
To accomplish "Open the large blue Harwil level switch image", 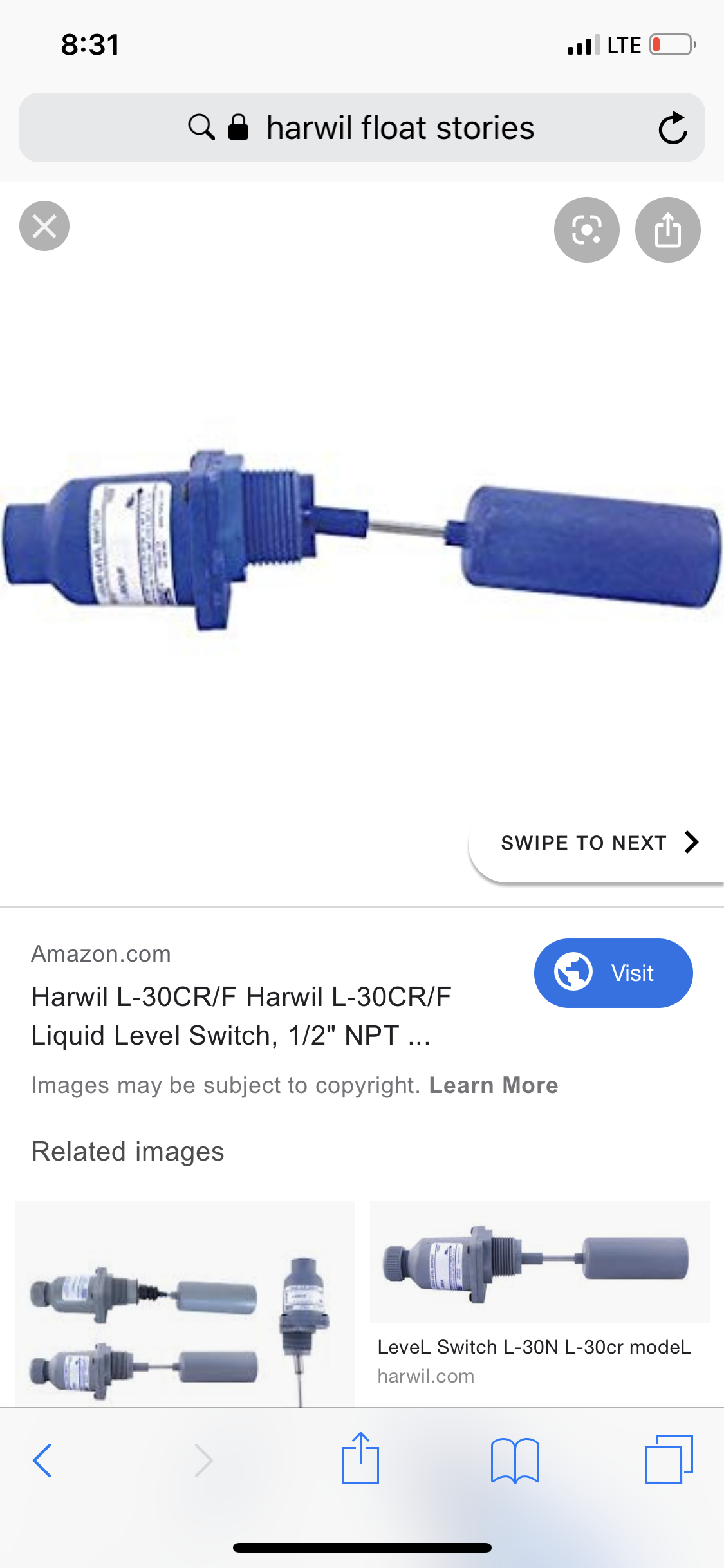I will click(x=362, y=541).
